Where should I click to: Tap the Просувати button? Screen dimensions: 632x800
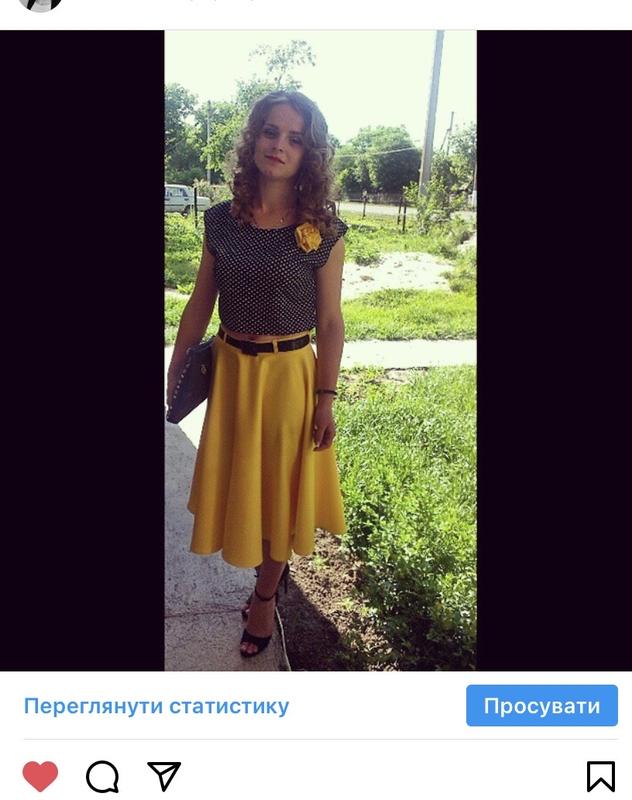click(542, 706)
